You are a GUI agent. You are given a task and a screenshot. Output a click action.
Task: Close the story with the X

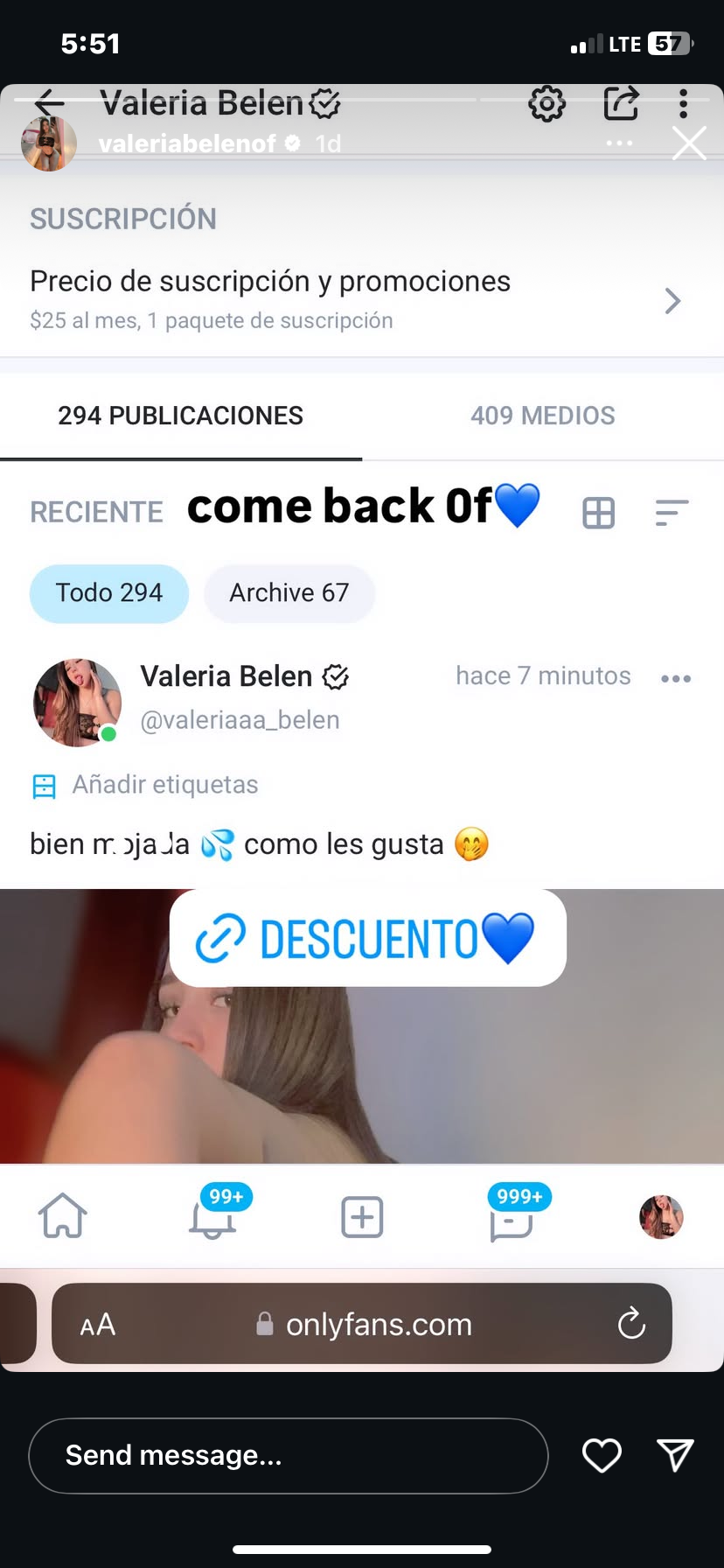pos(689,143)
